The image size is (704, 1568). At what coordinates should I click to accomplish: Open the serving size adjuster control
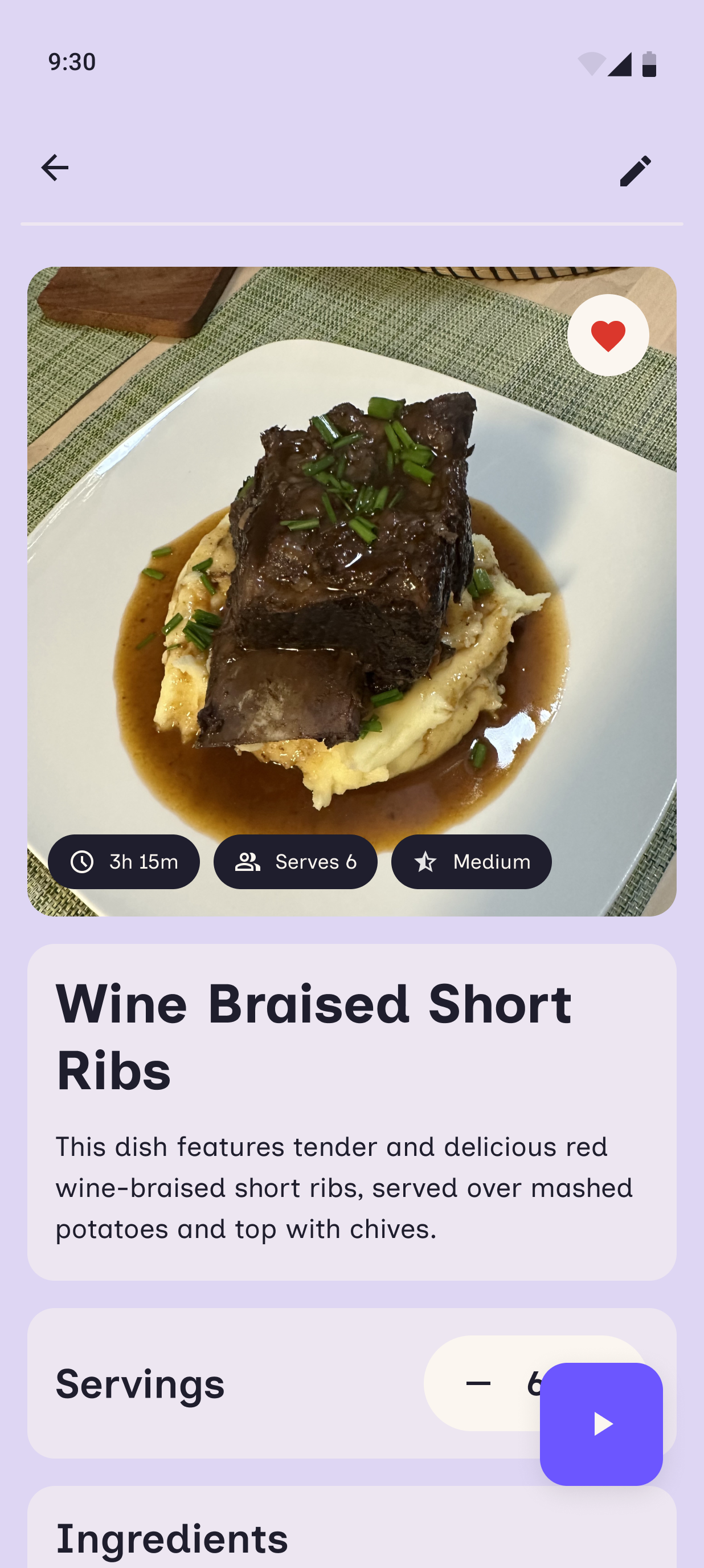click(535, 1383)
